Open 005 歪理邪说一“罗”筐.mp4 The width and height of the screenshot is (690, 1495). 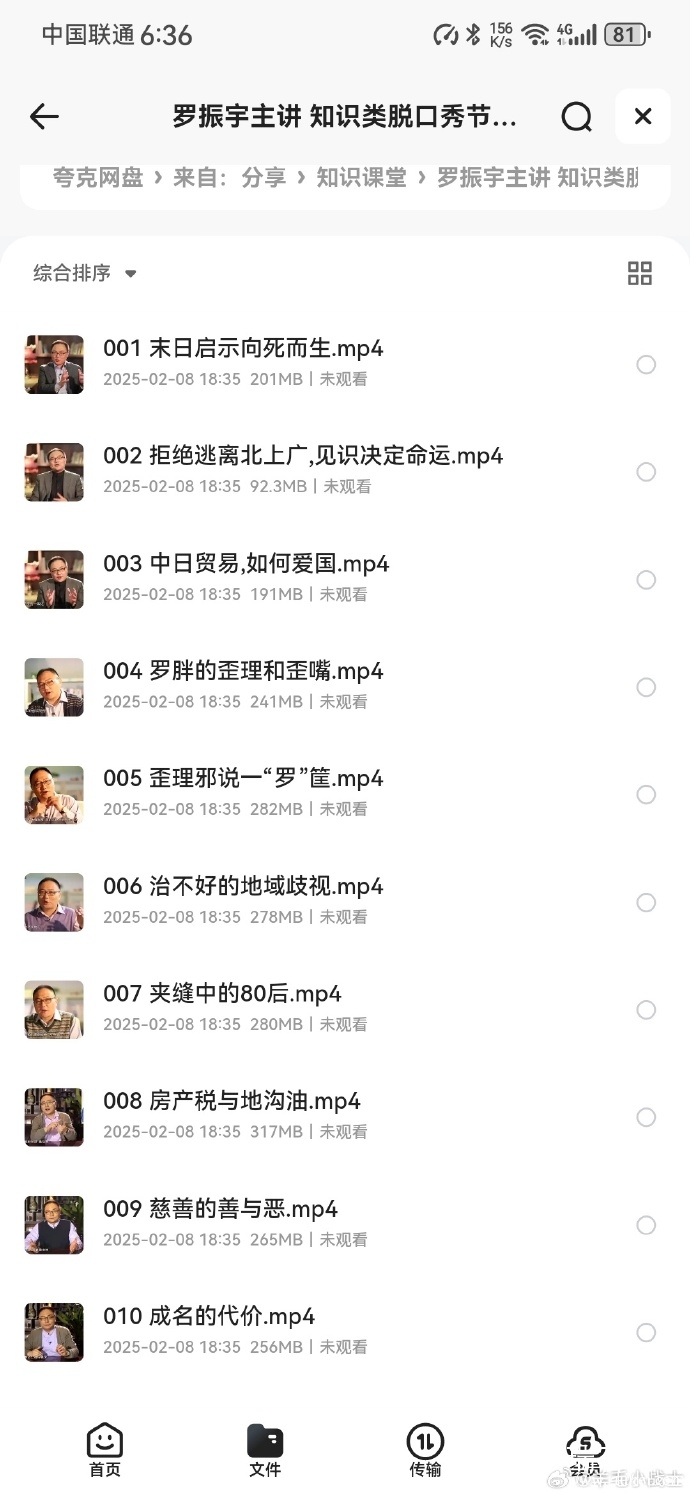243,779
